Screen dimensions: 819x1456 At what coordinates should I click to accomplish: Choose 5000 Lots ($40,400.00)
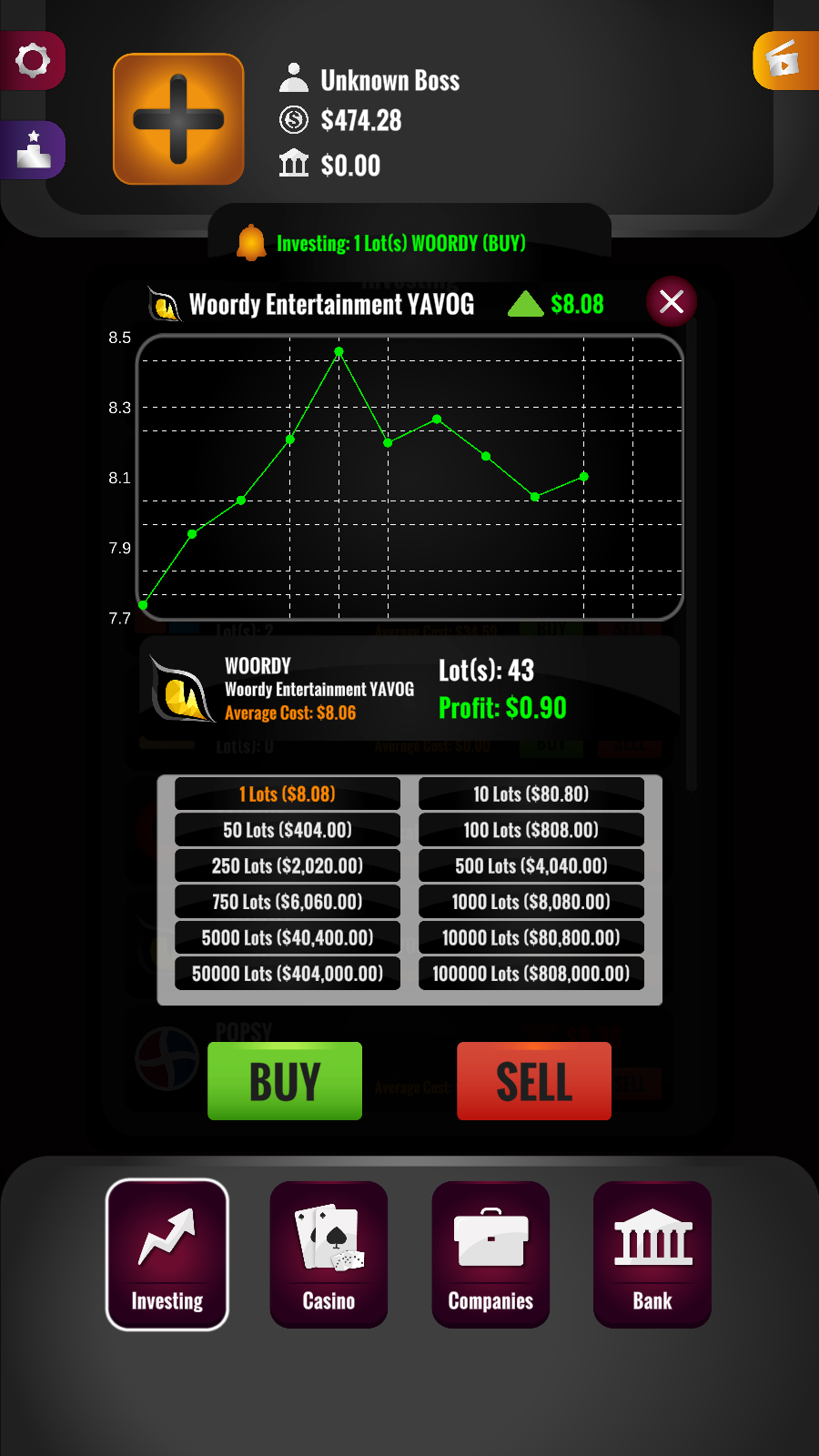pyautogui.click(x=288, y=937)
